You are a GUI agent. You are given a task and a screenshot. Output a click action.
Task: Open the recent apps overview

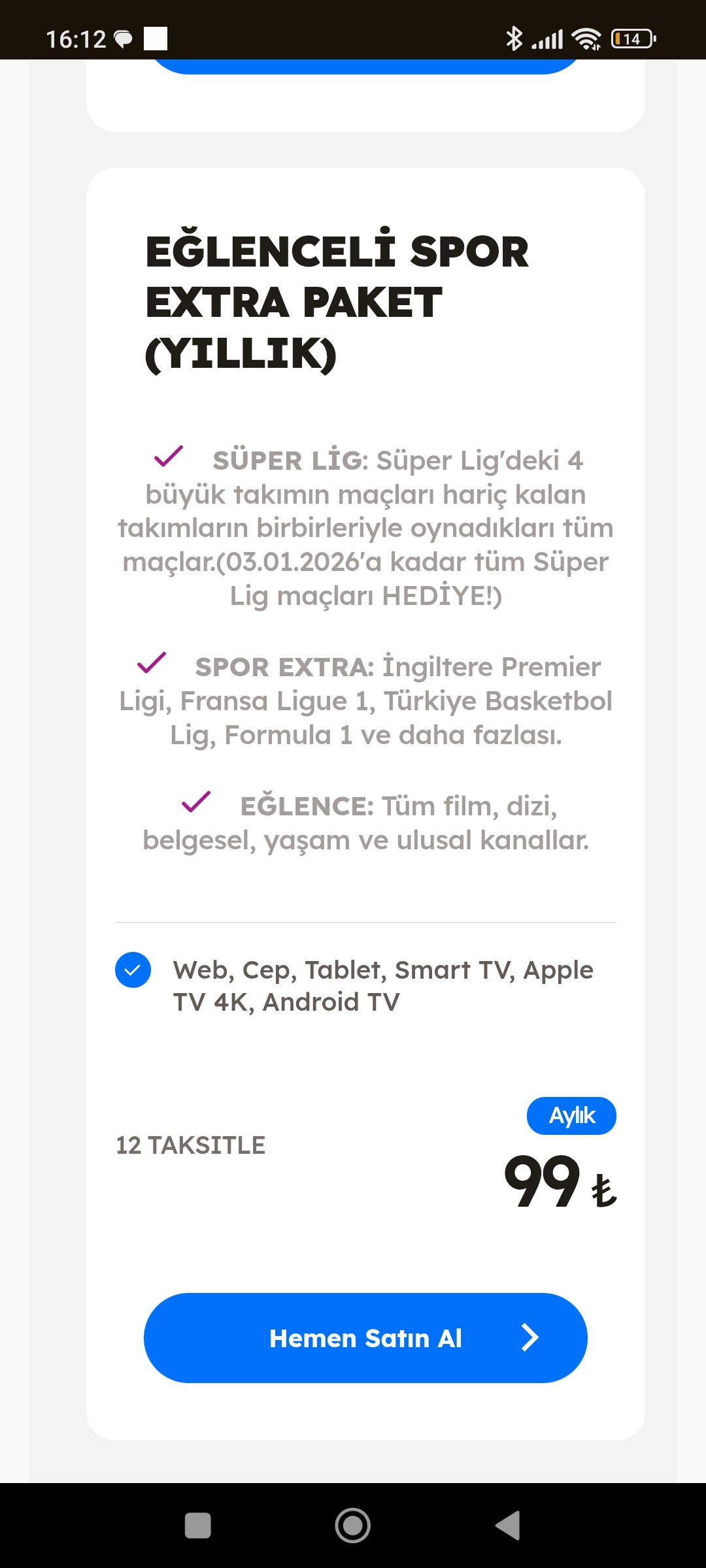(197, 1526)
